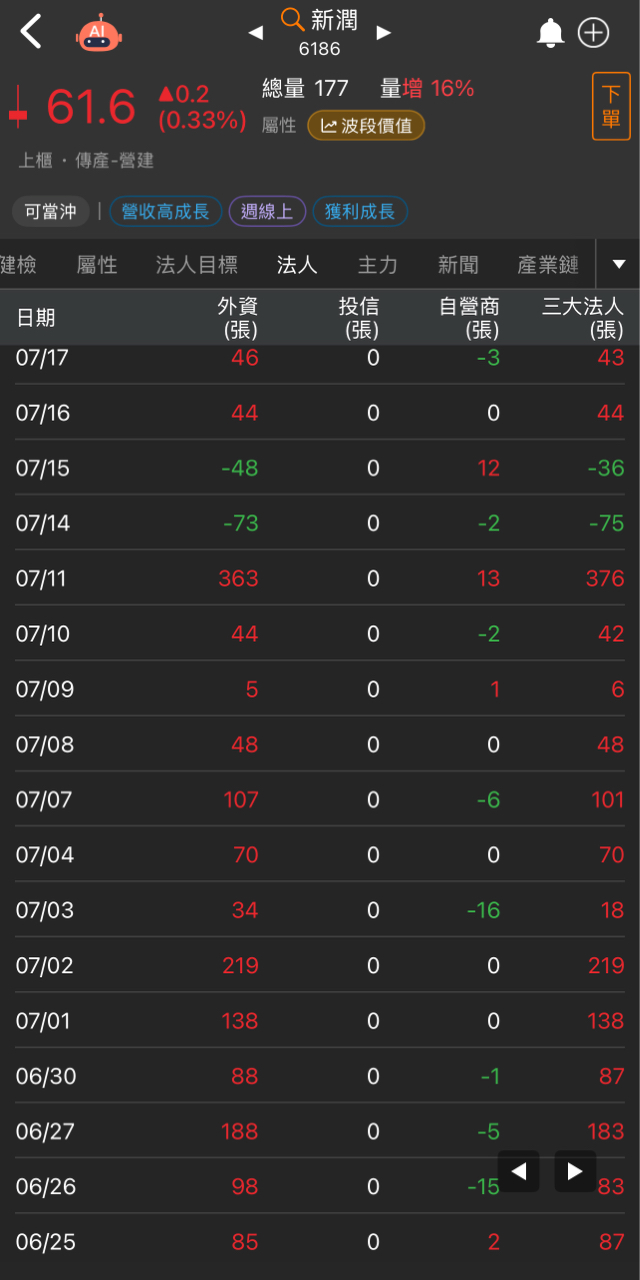Viewport: 640px width, 1280px height.
Task: Switch to the 屬性 tab
Action: coord(97,265)
